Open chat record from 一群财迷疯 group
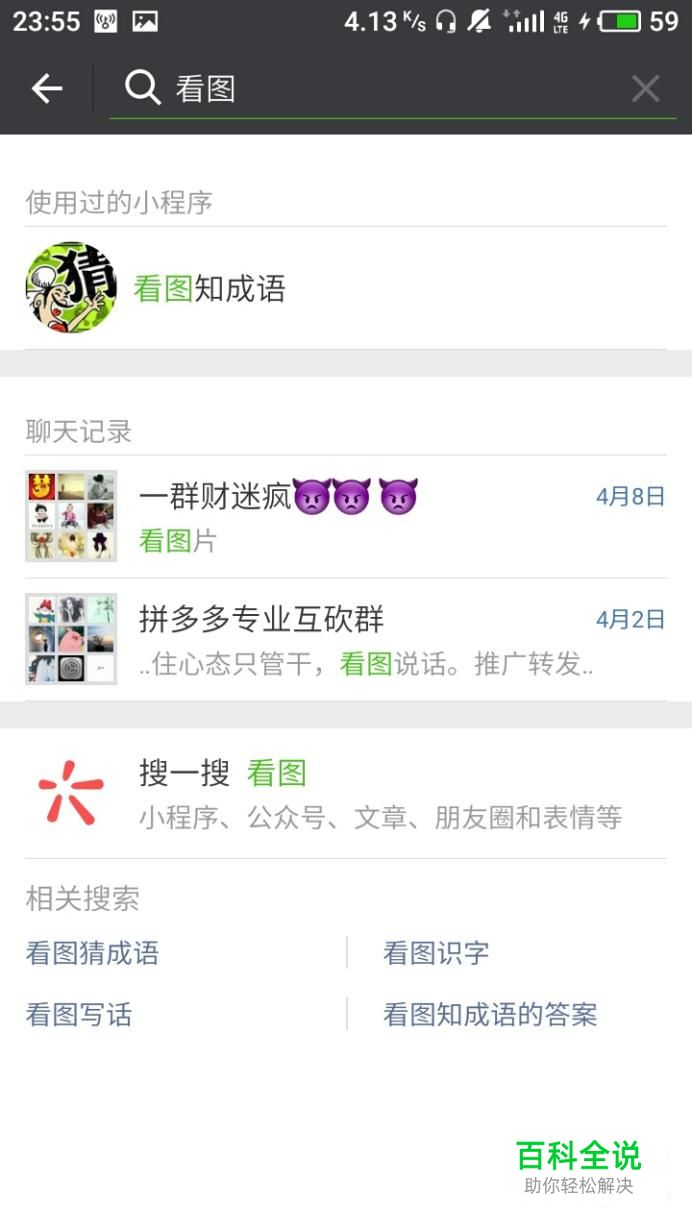This screenshot has height=1230, width=692. point(345,516)
